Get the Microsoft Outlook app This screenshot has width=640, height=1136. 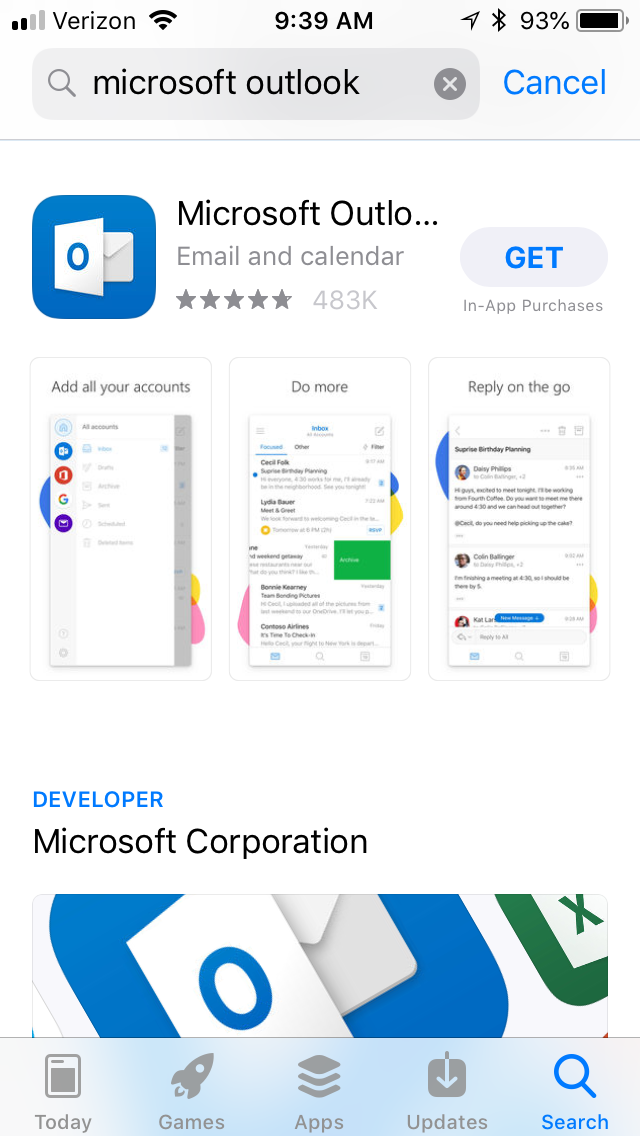pos(533,257)
